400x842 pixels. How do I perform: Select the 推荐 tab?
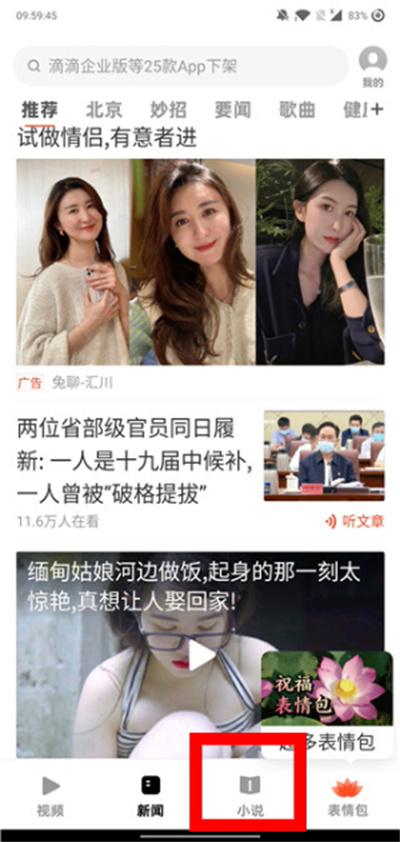[40, 110]
